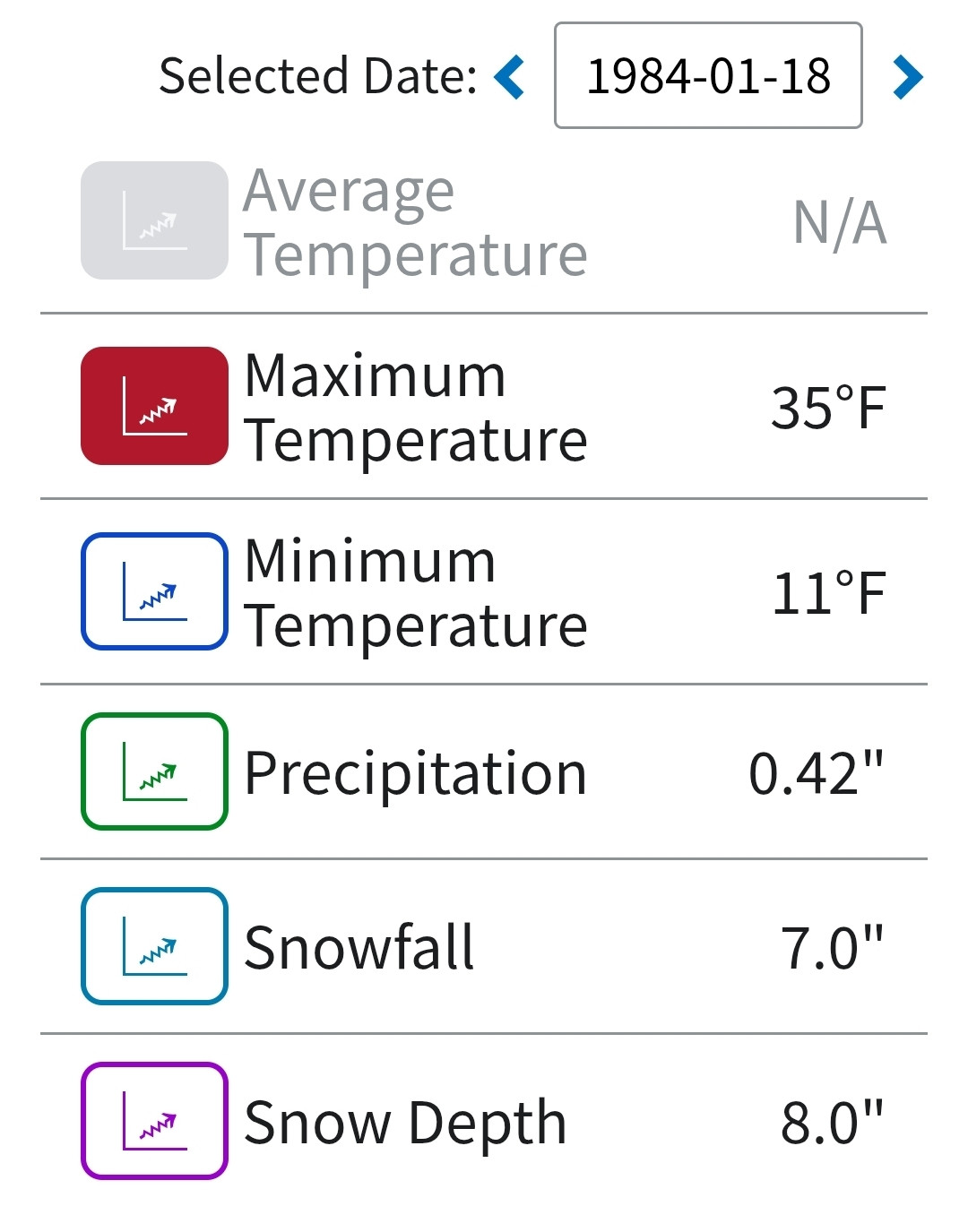Open the selected date field

click(x=708, y=76)
